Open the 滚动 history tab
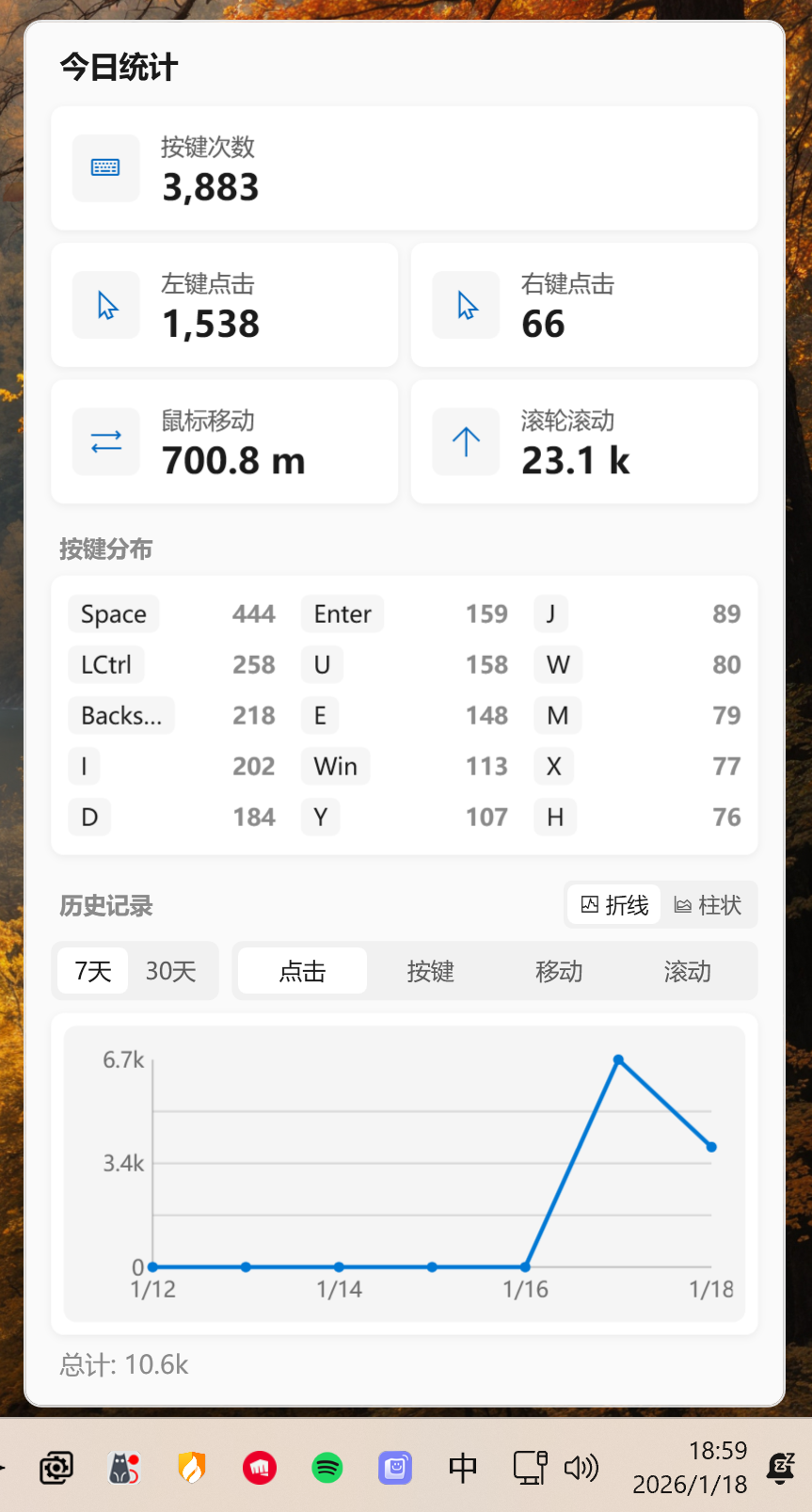This screenshot has height=1512, width=812. tap(687, 971)
